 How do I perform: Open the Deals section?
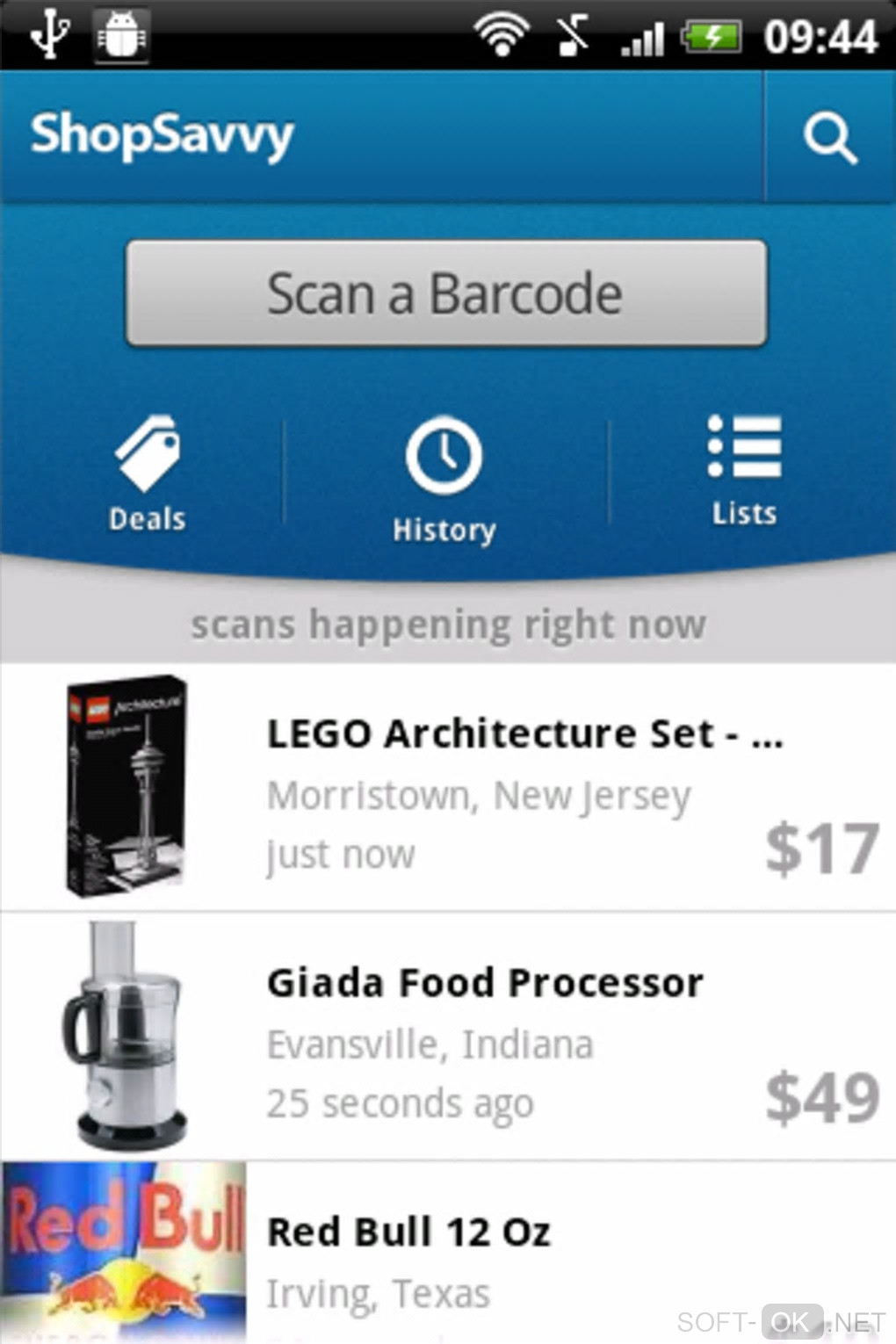(148, 474)
